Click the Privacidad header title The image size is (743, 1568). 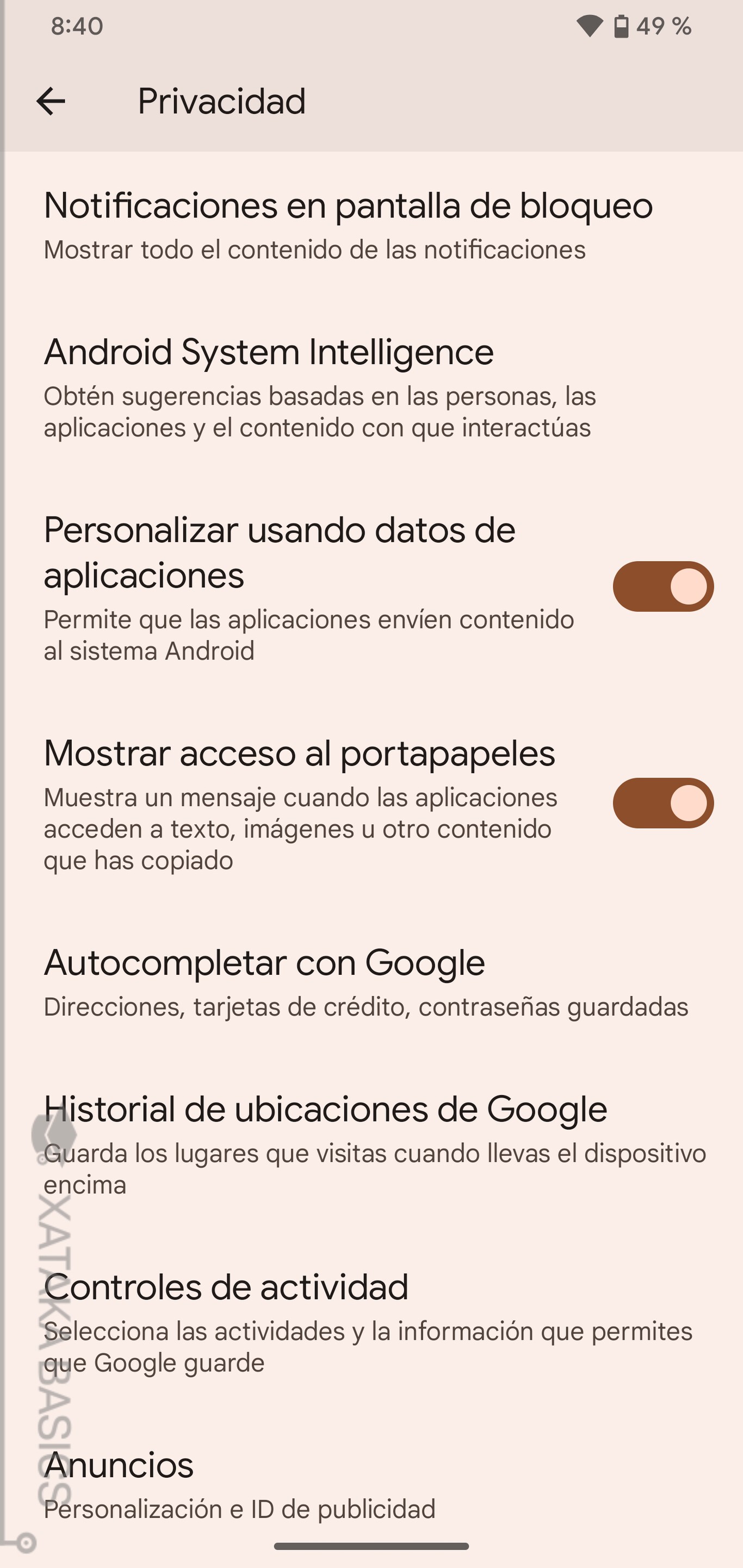click(x=222, y=102)
